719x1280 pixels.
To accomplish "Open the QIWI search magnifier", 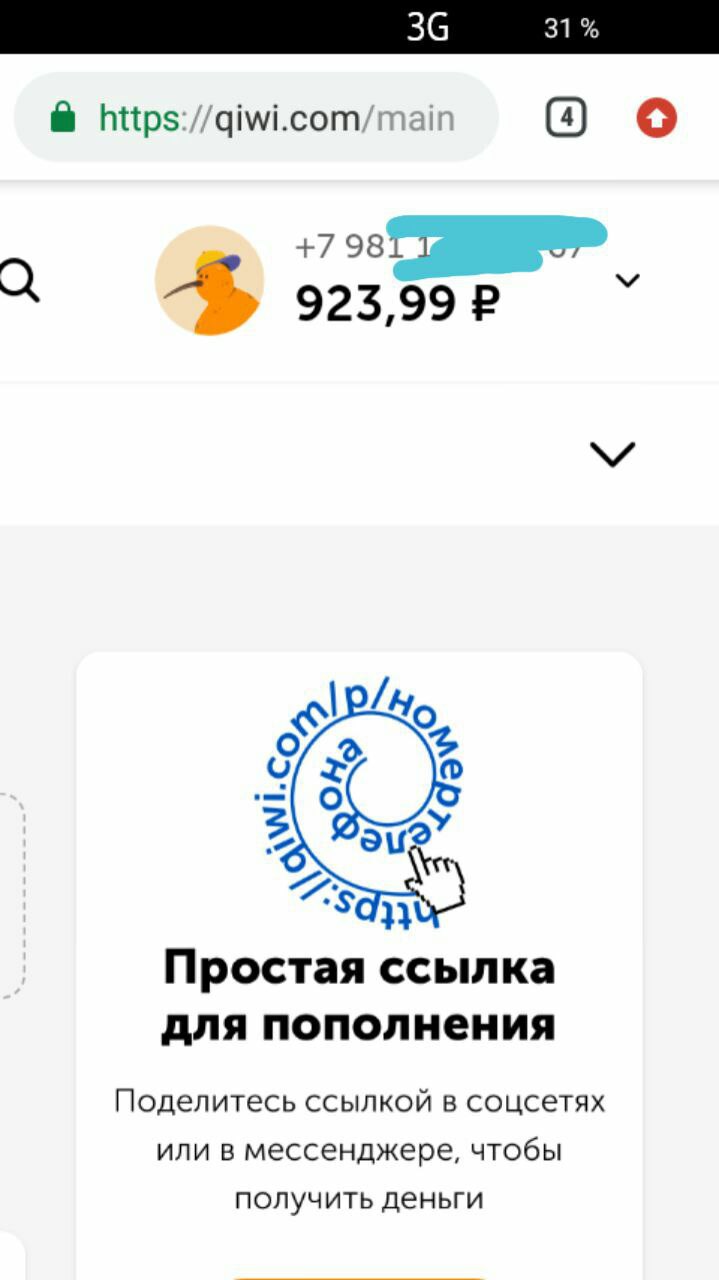I will (18, 280).
